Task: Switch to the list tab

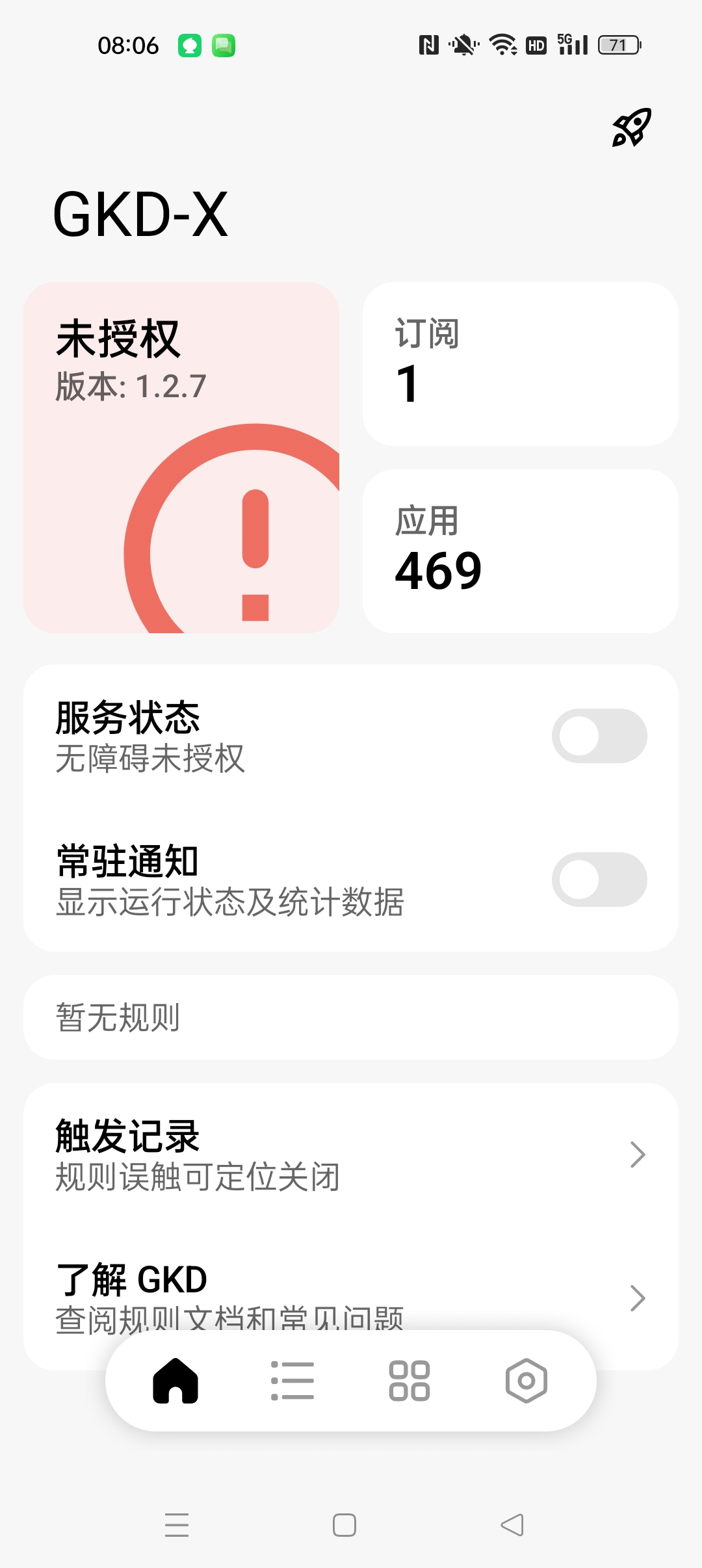Action: 292,1380
